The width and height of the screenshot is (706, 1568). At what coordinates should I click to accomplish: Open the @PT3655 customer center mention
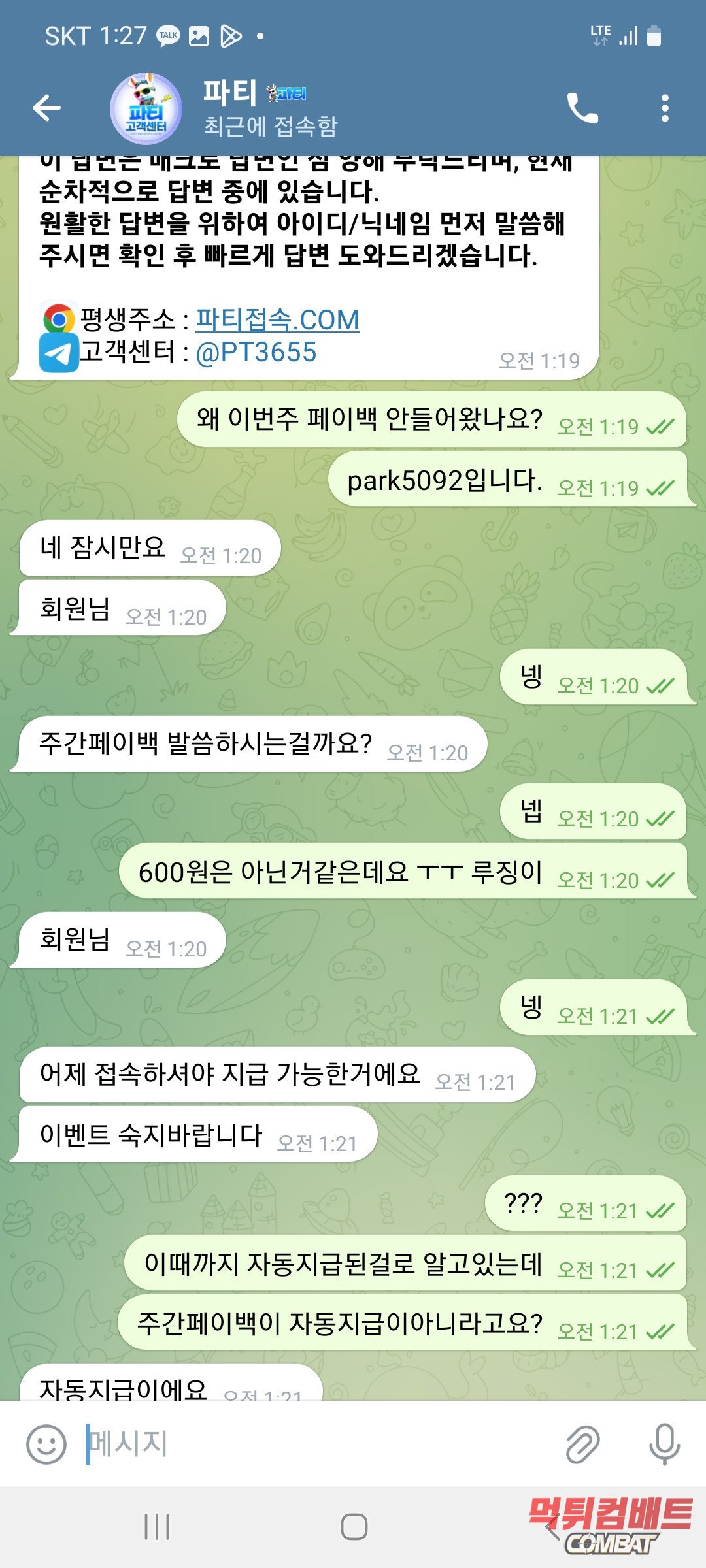pyautogui.click(x=256, y=353)
